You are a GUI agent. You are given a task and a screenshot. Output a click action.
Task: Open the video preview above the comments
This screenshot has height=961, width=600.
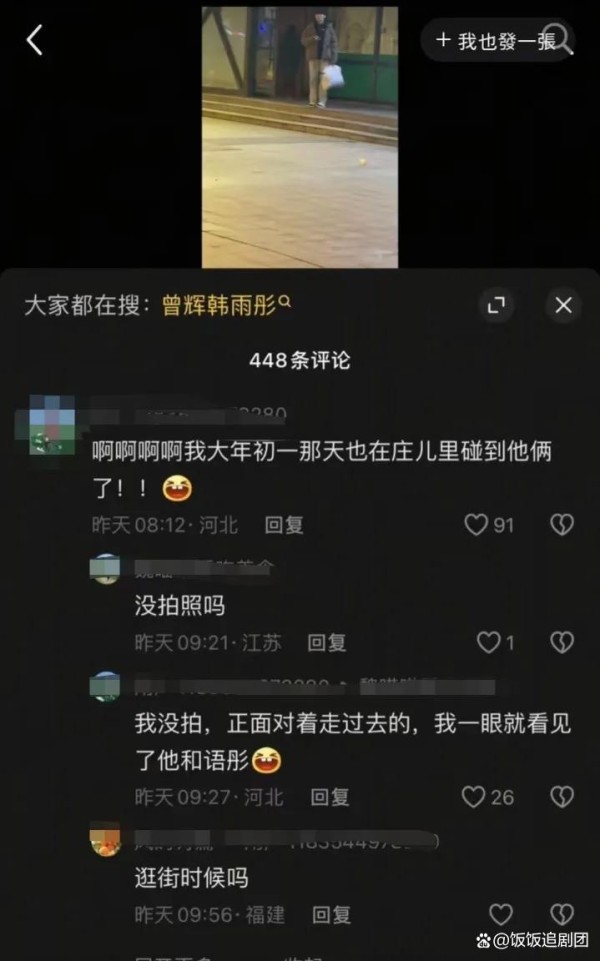click(299, 137)
